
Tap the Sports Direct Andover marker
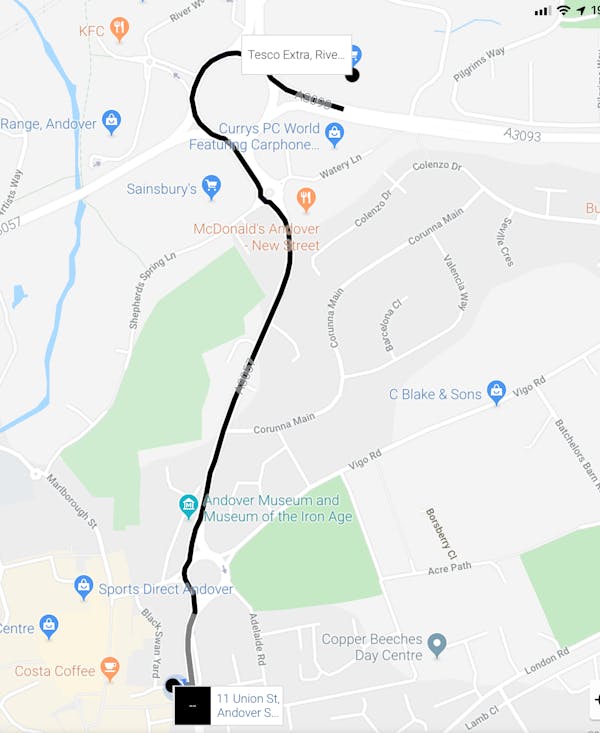(x=84, y=587)
